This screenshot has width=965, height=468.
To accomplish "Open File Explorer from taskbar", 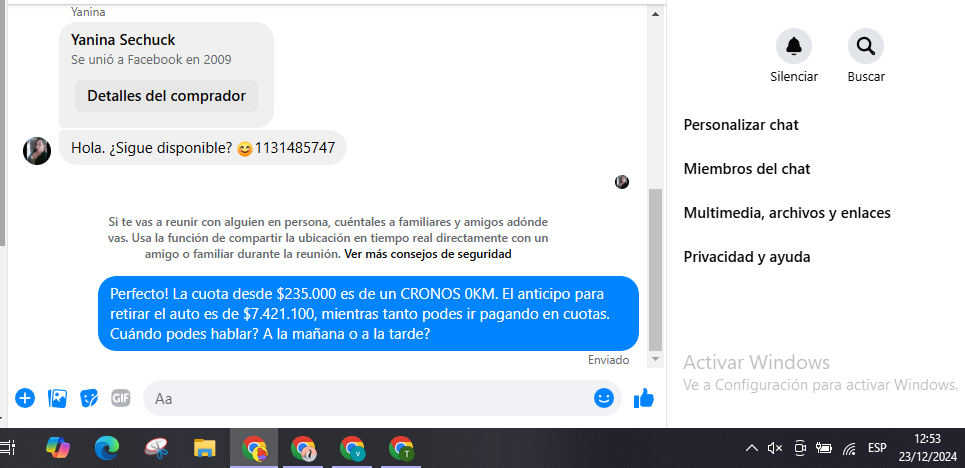I will coord(205,449).
